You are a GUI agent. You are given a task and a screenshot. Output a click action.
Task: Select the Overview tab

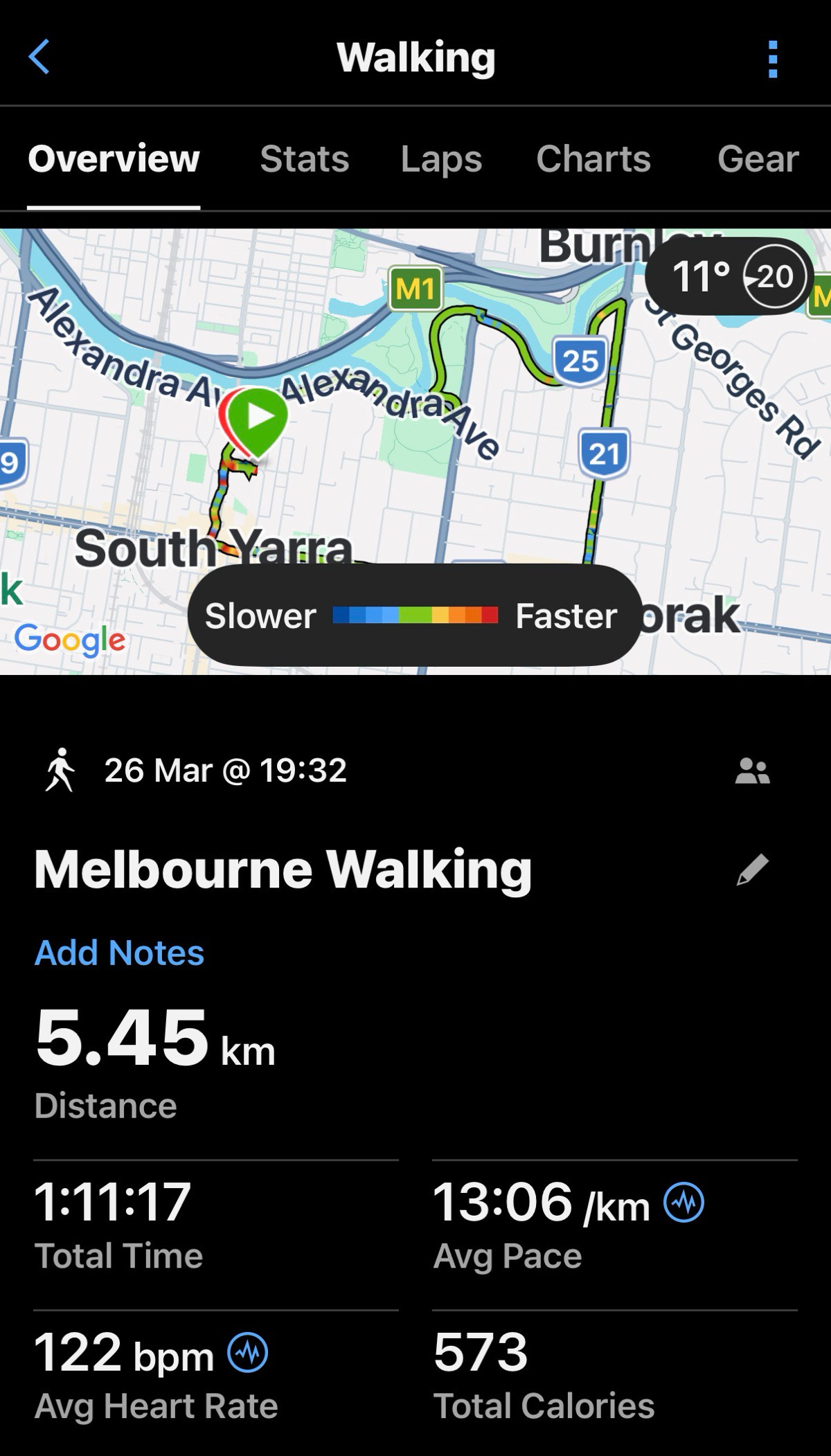pyautogui.click(x=114, y=159)
